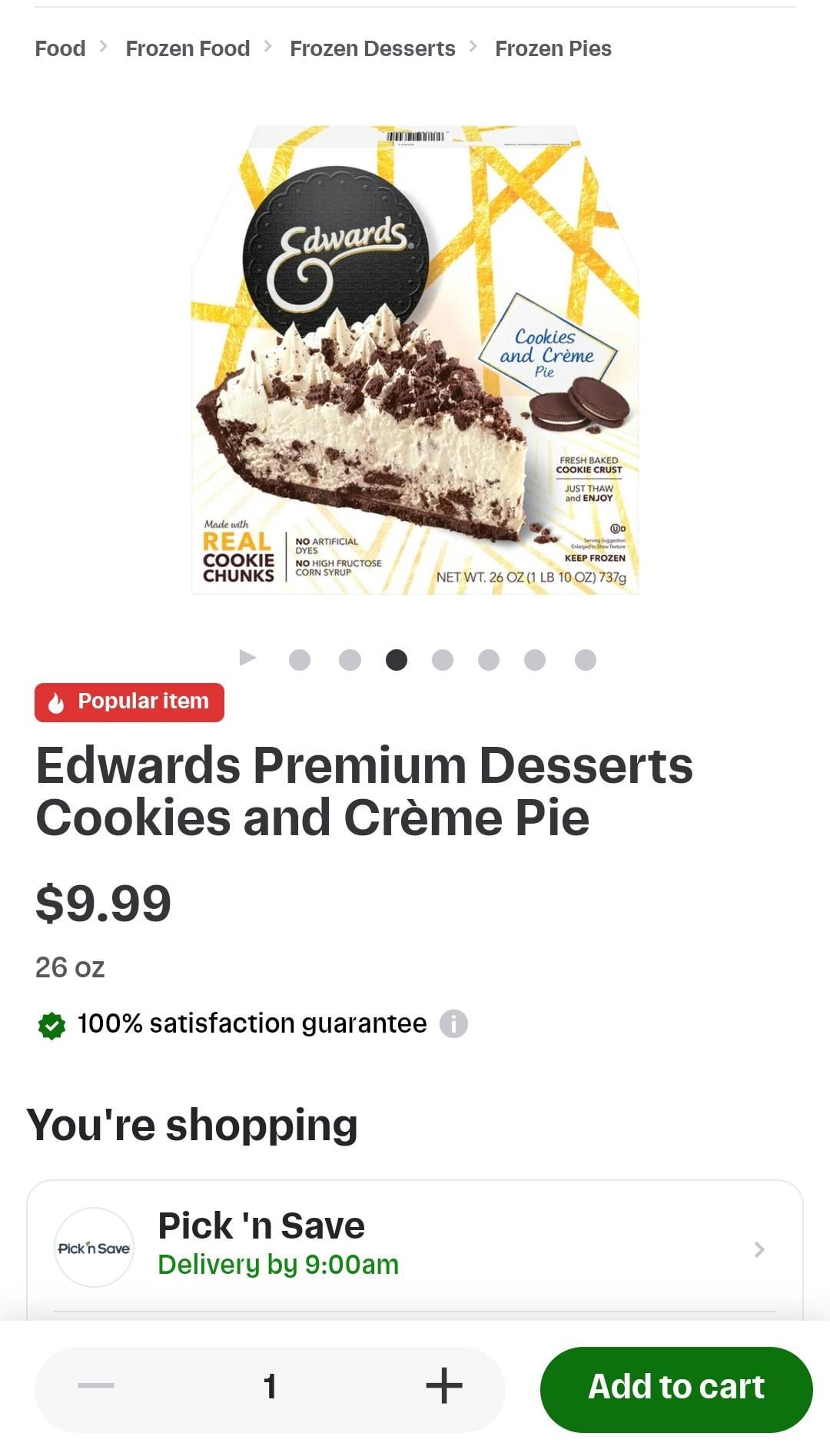
Task: Open Pick 'n Save store details
Action: pos(415,1248)
